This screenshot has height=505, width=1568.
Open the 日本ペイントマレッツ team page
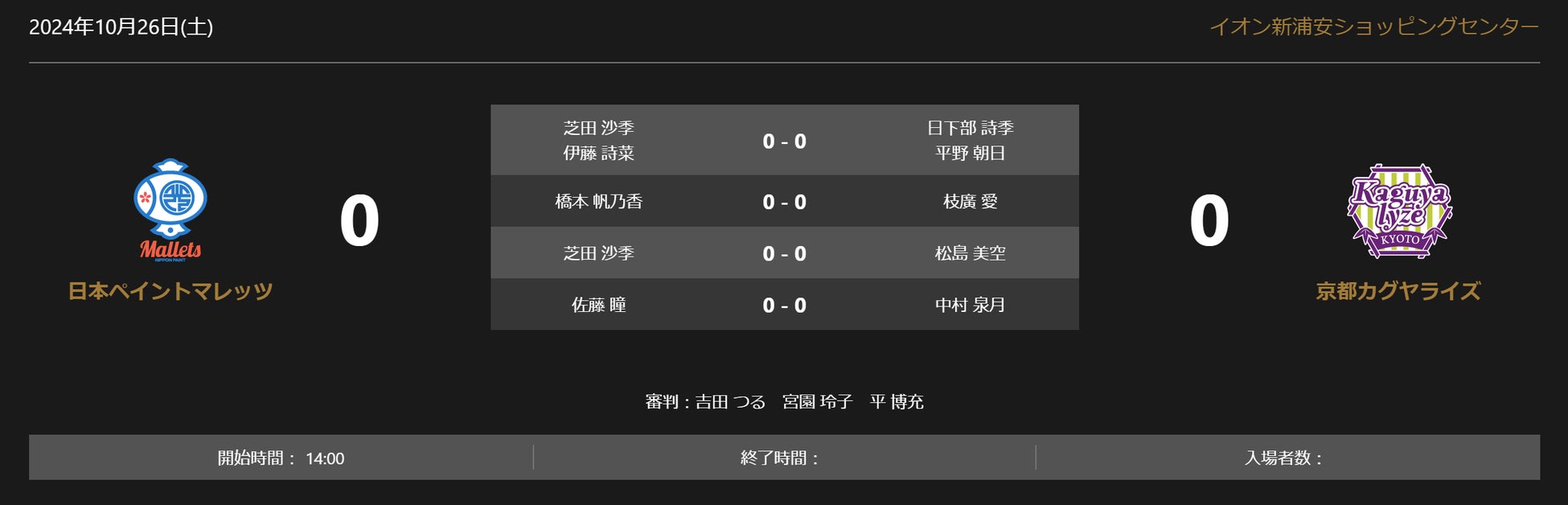(x=170, y=291)
